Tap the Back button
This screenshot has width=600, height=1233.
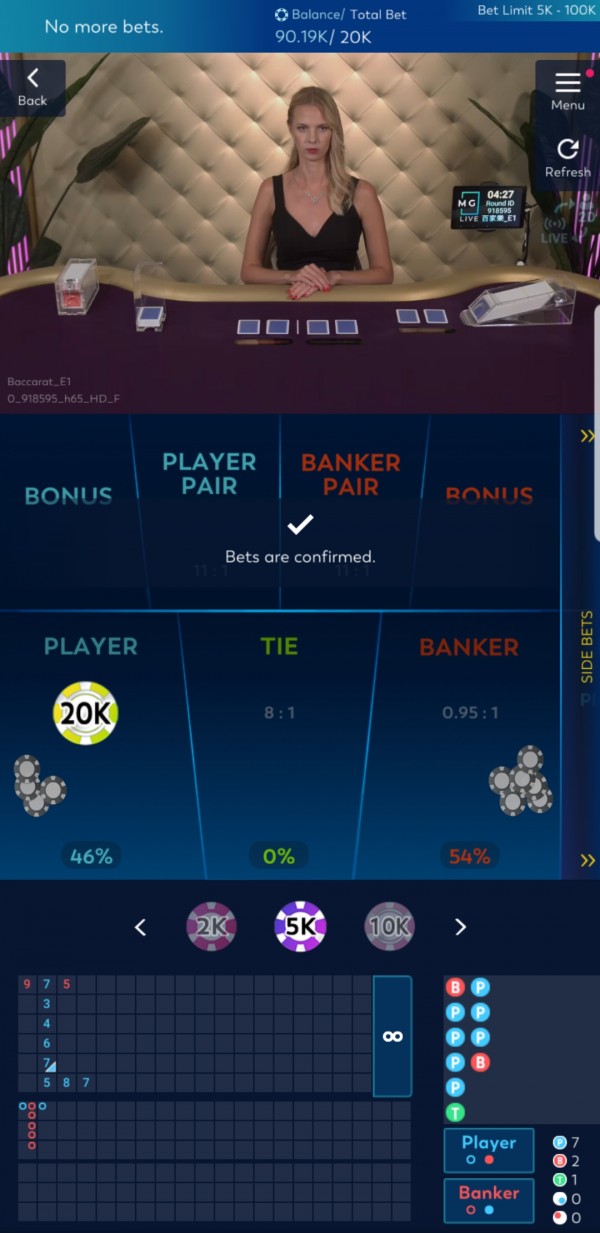pyautogui.click(x=33, y=87)
